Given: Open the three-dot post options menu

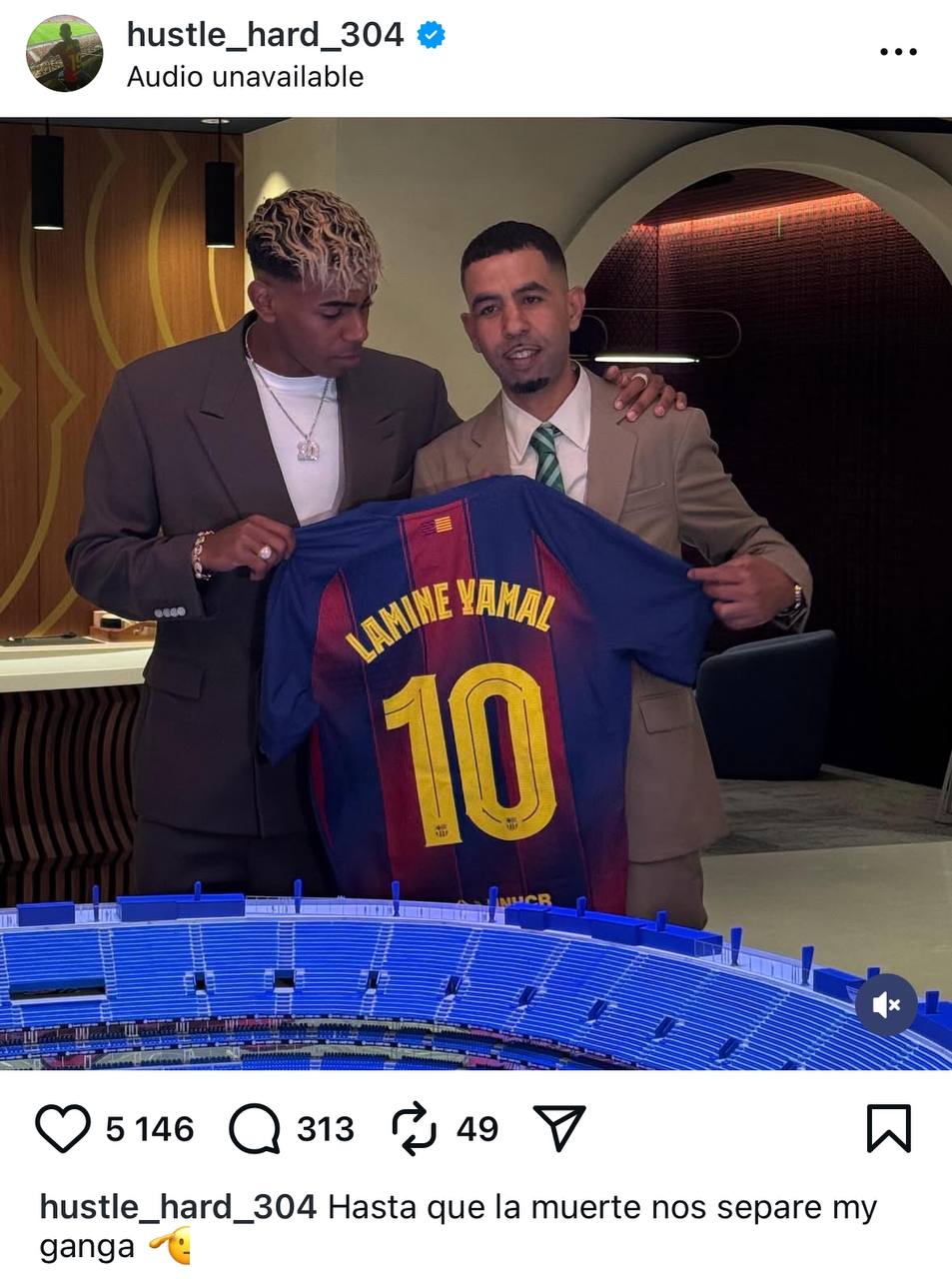Looking at the screenshot, I should coord(897,52).
